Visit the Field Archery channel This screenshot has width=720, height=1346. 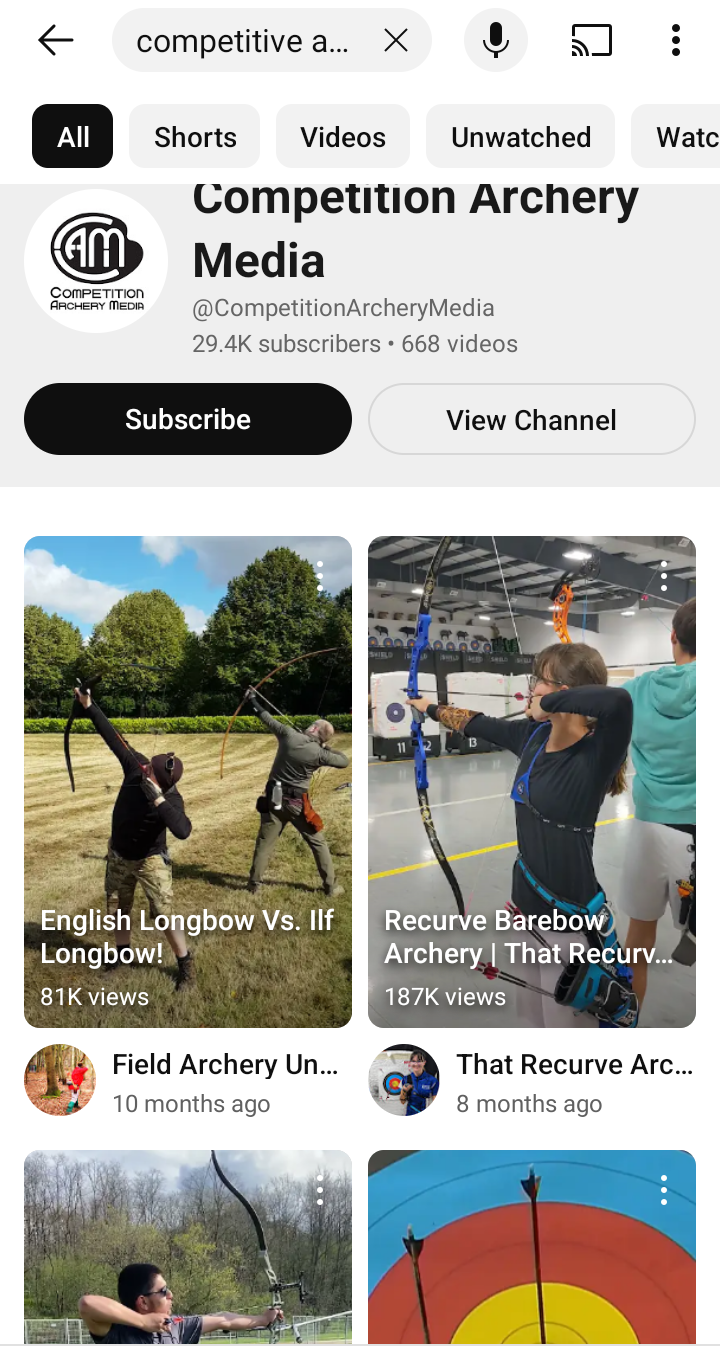(60, 1080)
